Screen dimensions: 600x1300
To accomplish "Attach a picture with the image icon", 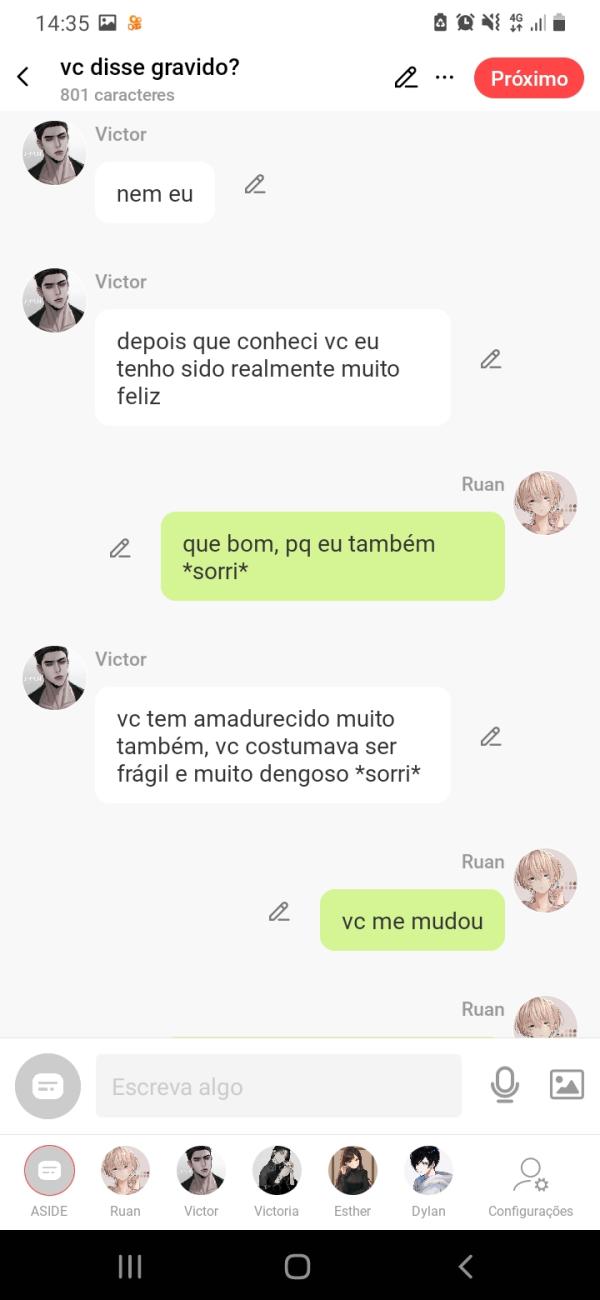I will coord(566,1085).
